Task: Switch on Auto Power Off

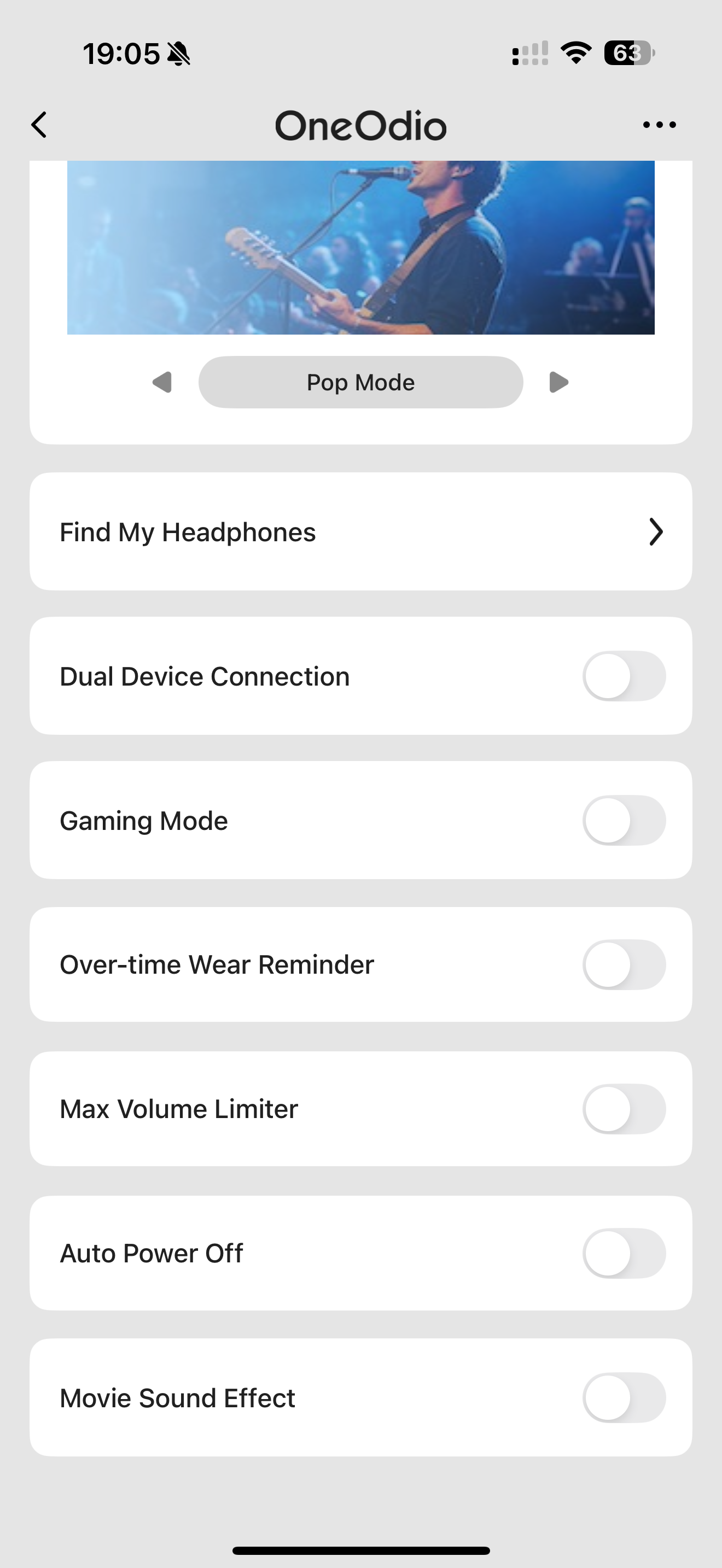Action: tap(624, 1253)
